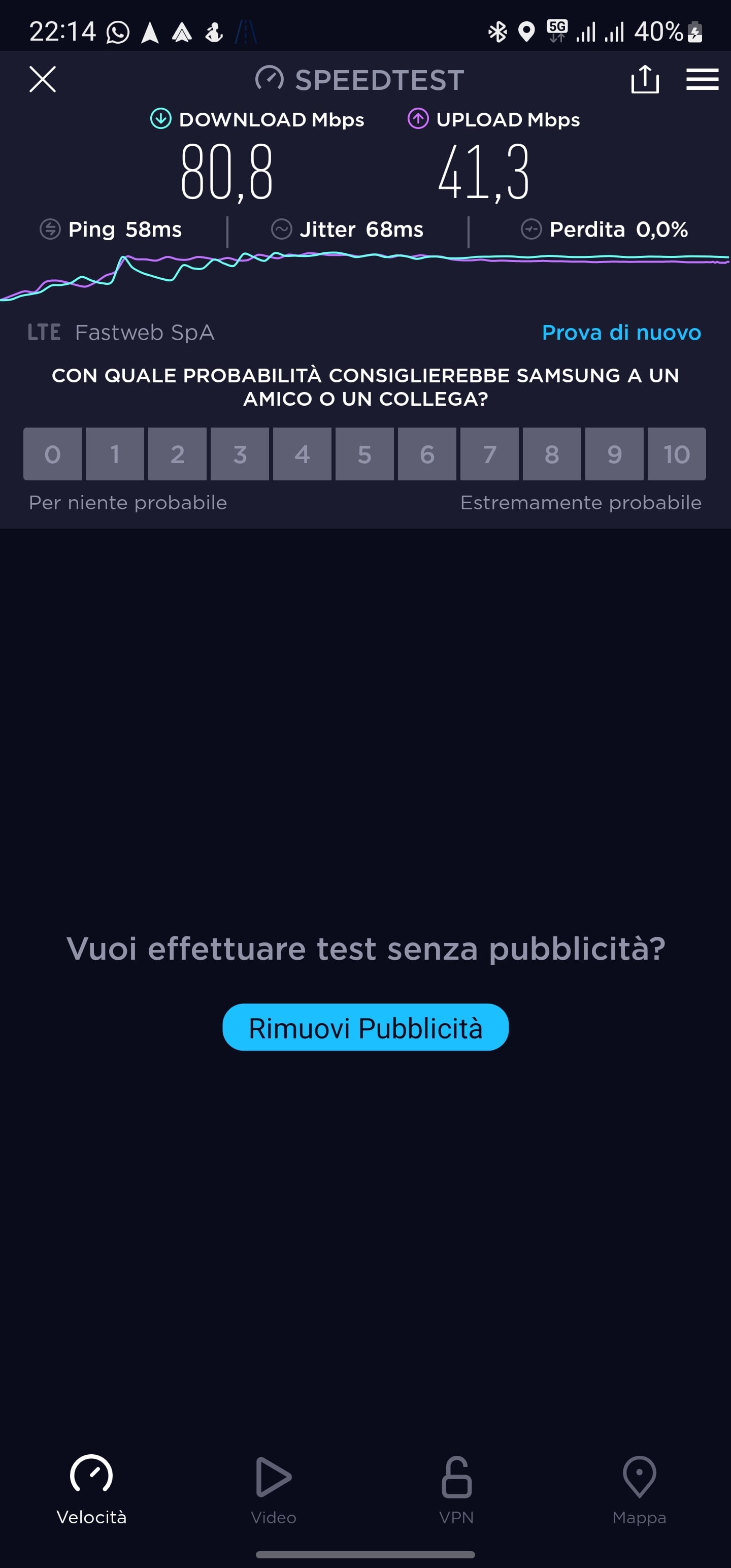Give Samsung a rating of 8
Screen dimensions: 731x1568
[552, 454]
